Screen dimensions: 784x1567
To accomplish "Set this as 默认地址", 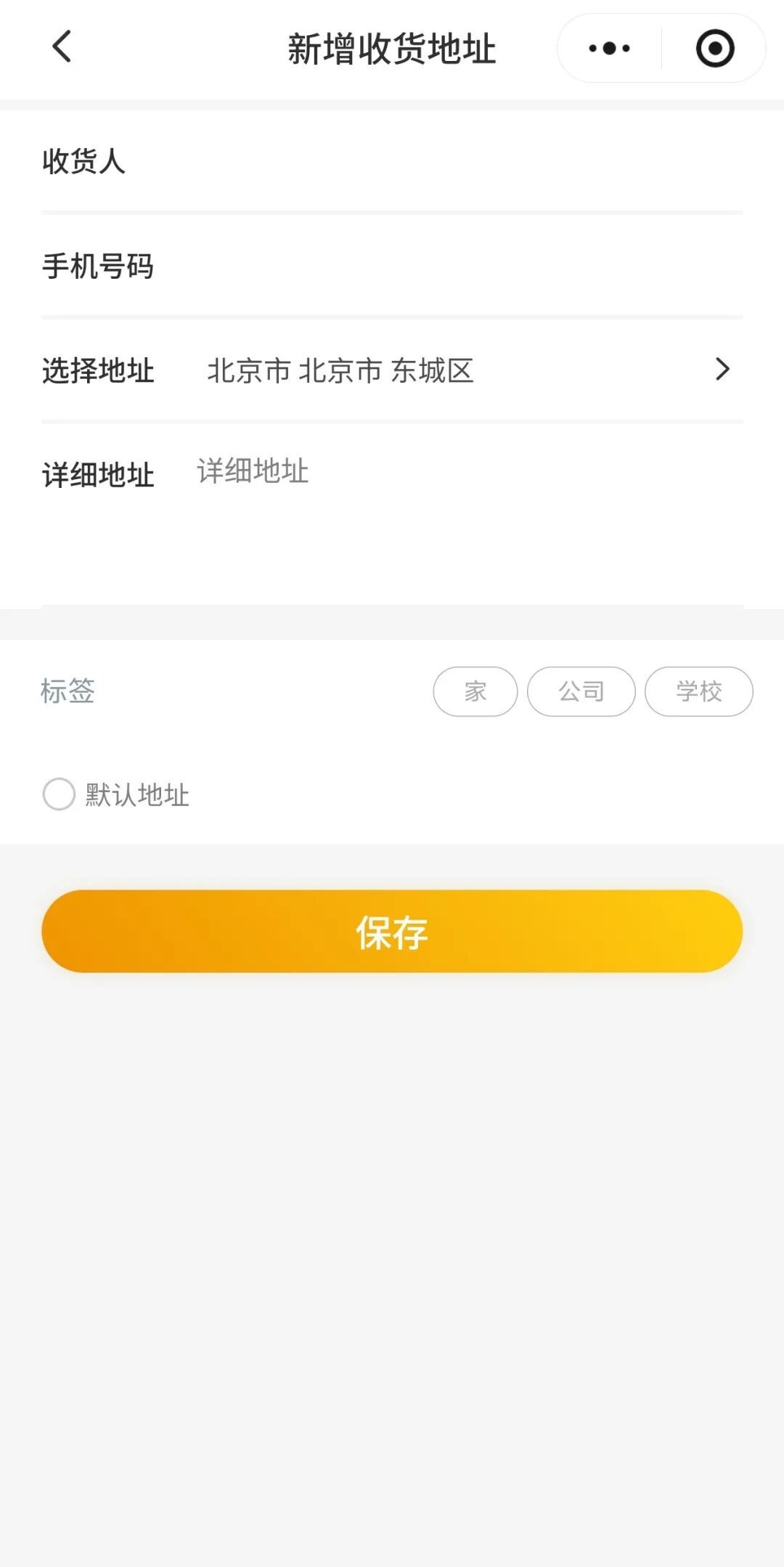I will (x=60, y=794).
